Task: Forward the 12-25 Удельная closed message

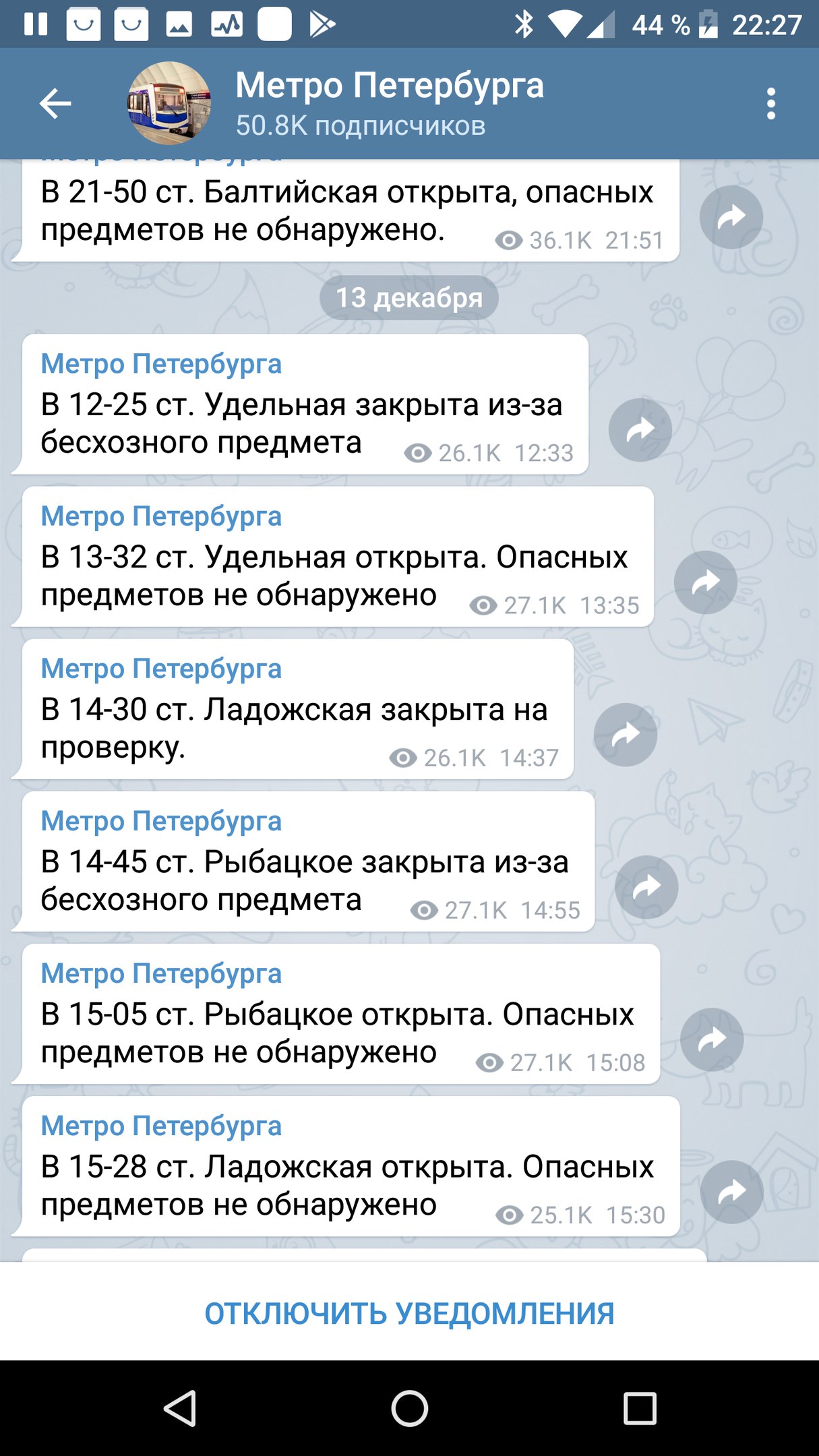Action: (x=640, y=430)
